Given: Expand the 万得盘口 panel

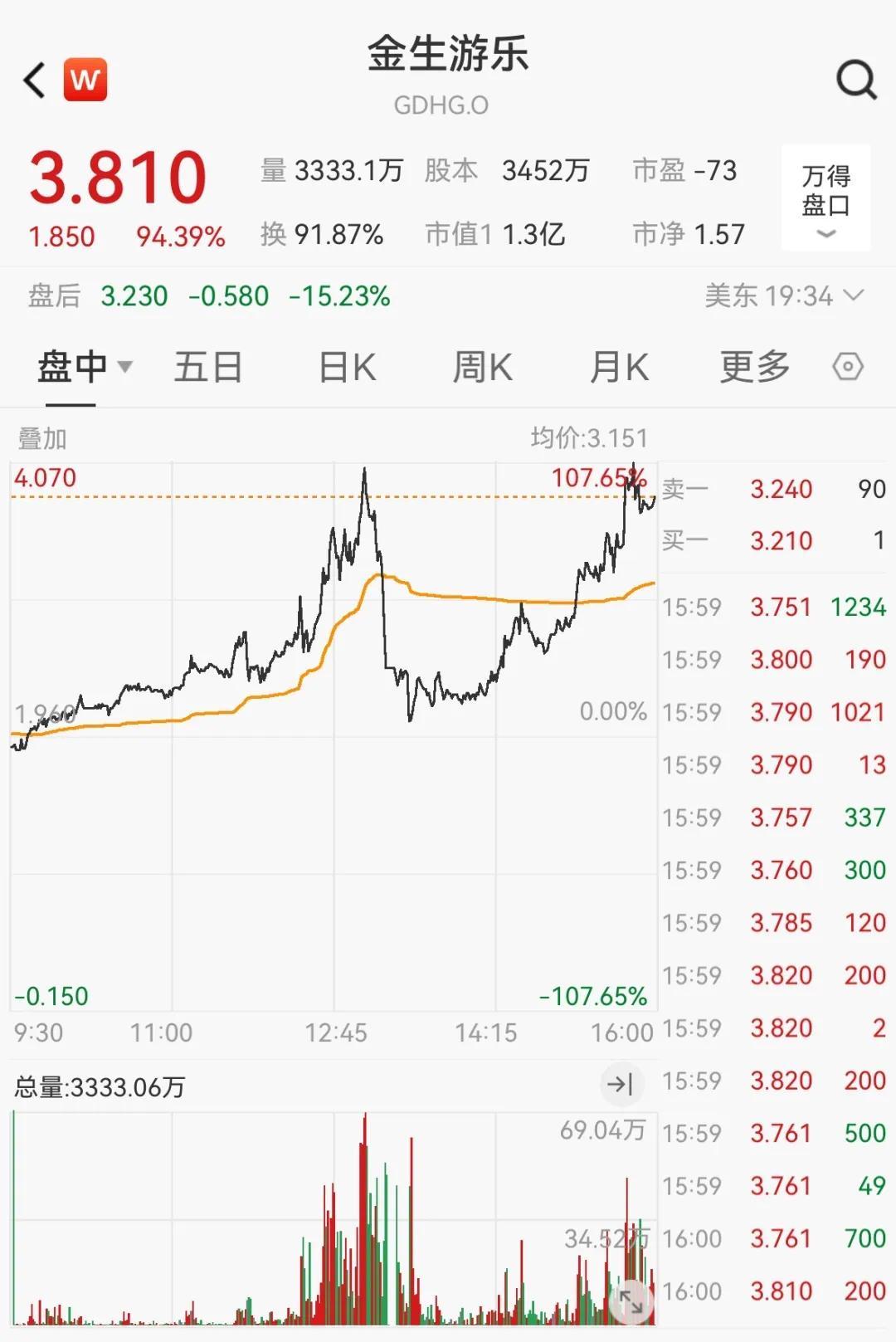Looking at the screenshot, I should (x=825, y=199).
